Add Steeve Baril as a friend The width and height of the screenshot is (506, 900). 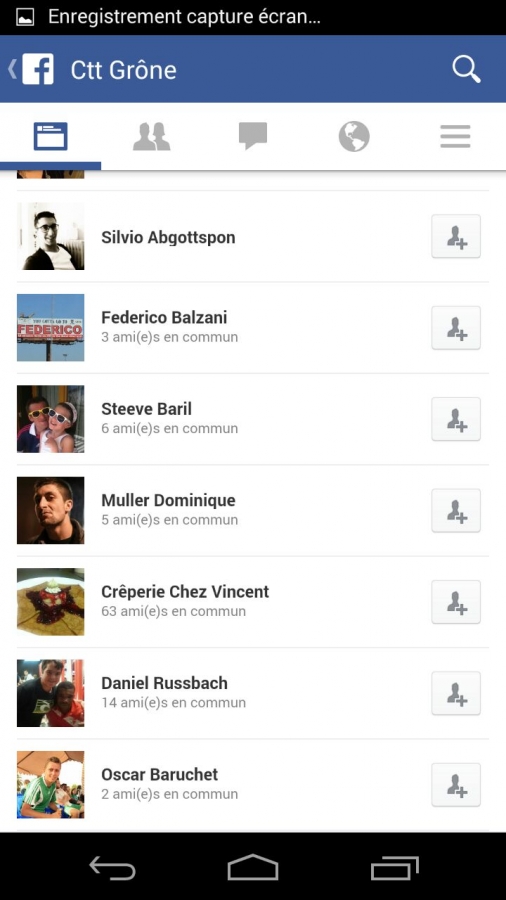pos(456,419)
